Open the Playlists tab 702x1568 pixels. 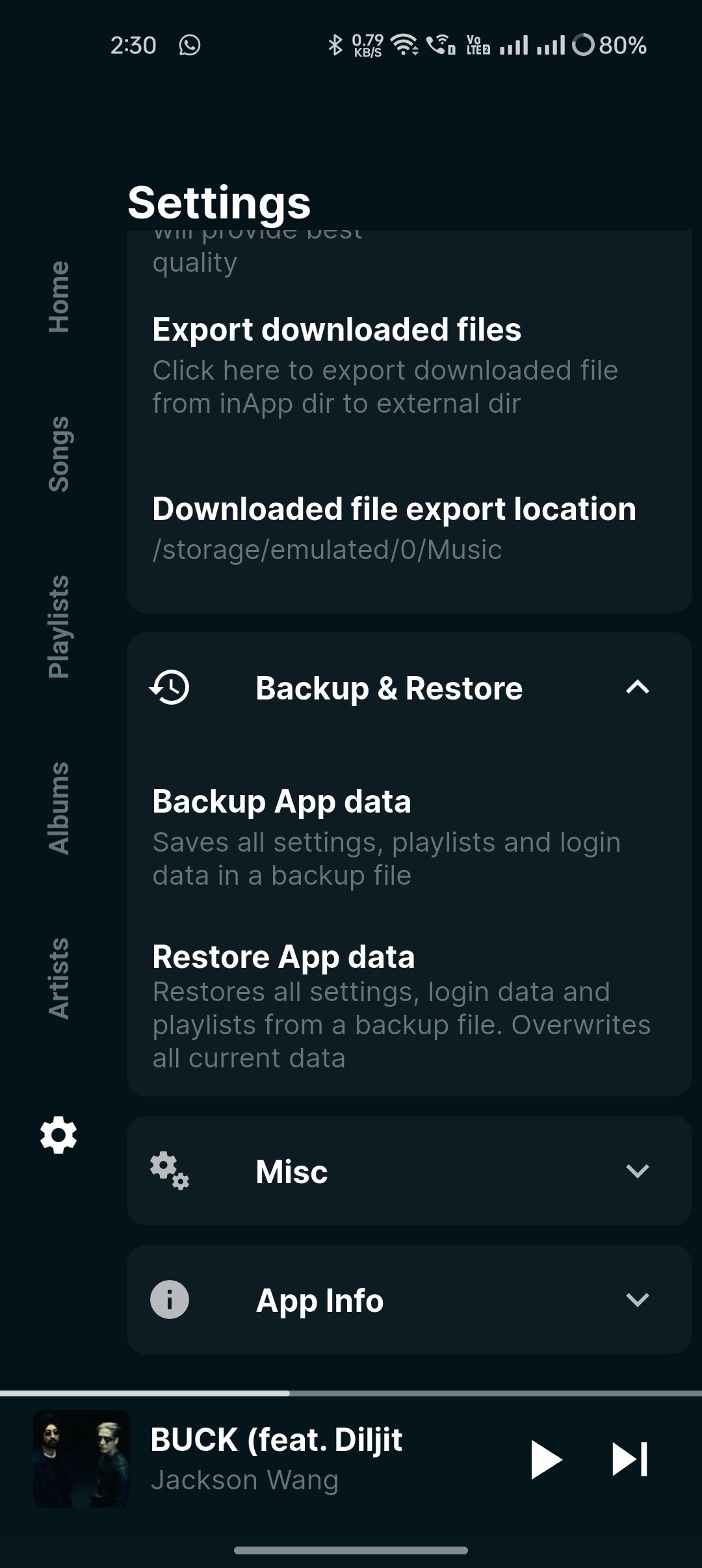click(58, 627)
